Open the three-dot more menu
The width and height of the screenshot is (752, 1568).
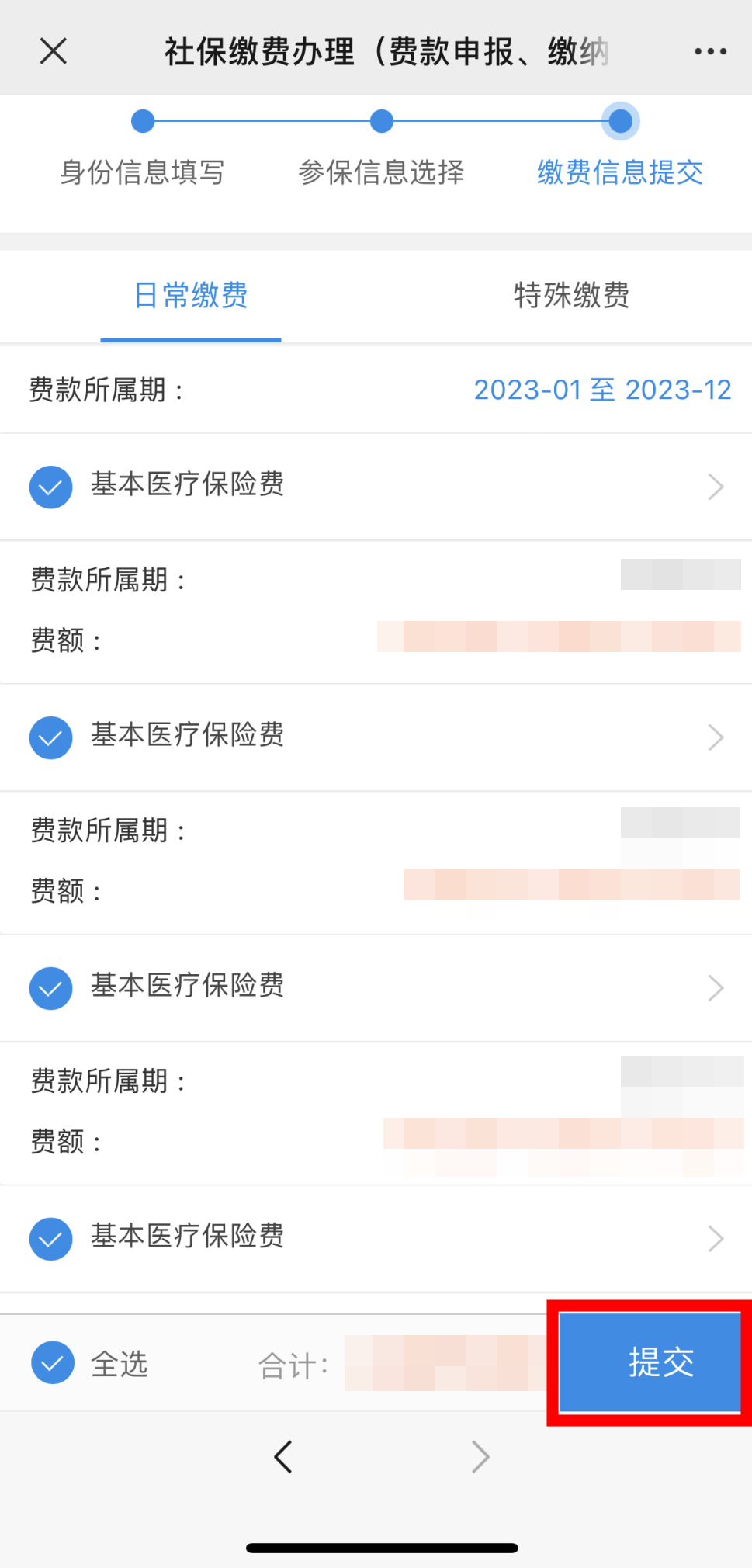click(x=710, y=52)
